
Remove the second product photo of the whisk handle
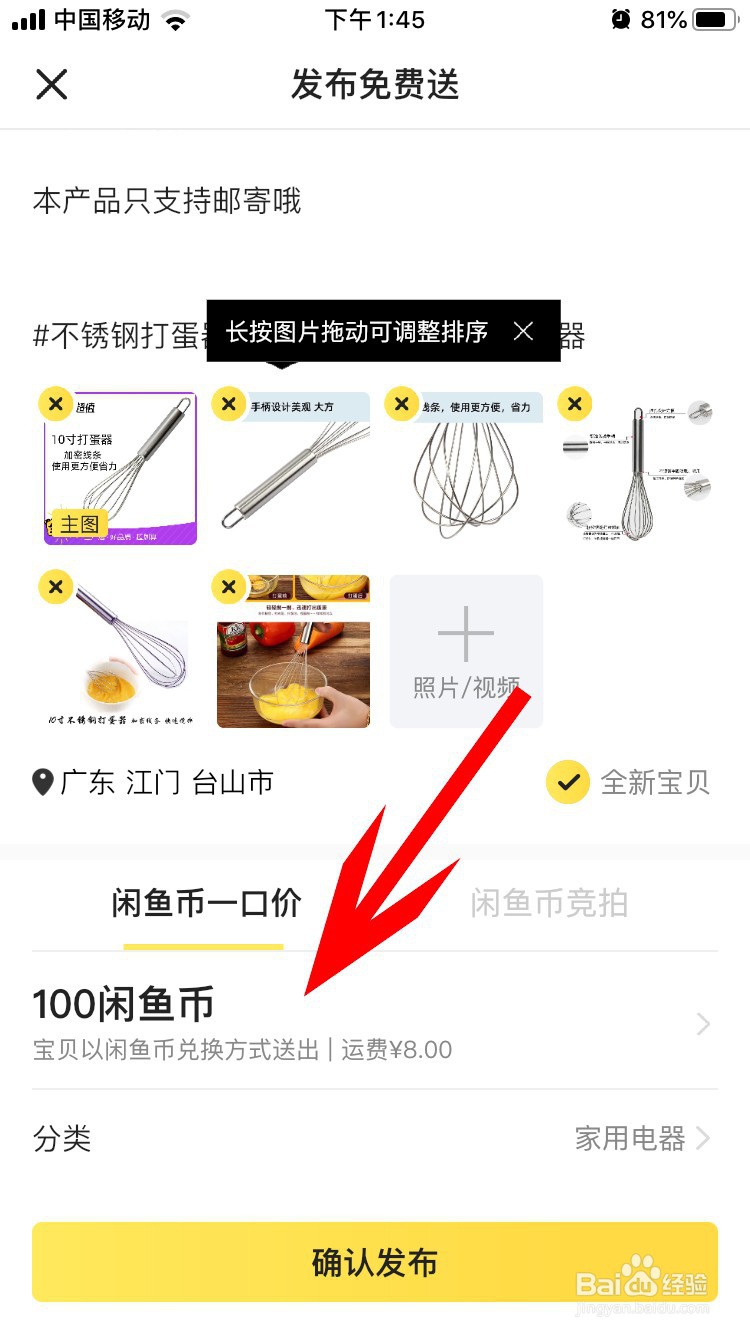(x=228, y=404)
